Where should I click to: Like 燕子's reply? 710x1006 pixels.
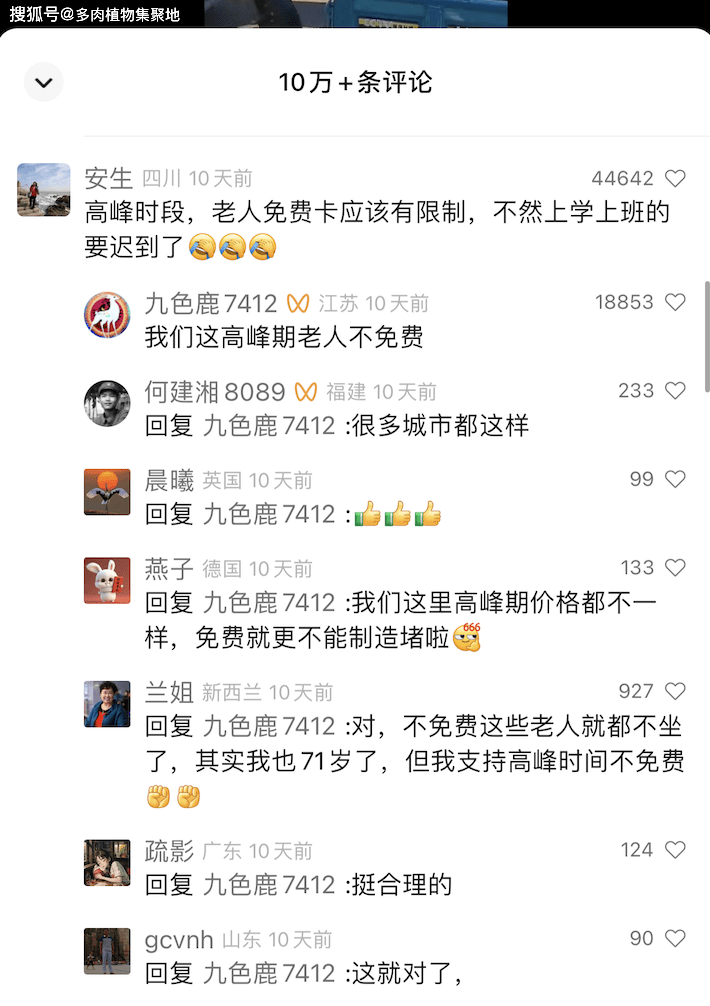[675, 568]
